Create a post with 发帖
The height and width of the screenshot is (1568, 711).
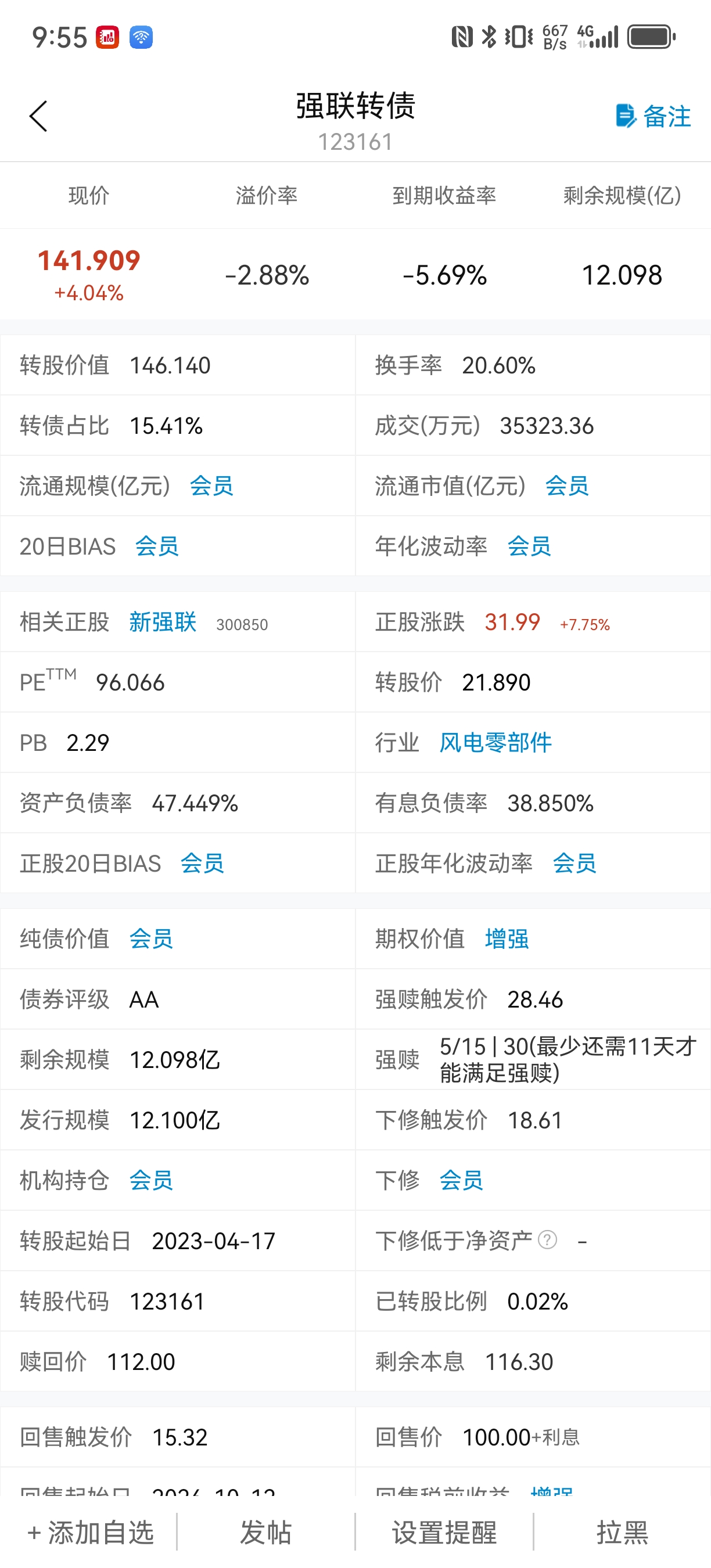click(266, 1532)
